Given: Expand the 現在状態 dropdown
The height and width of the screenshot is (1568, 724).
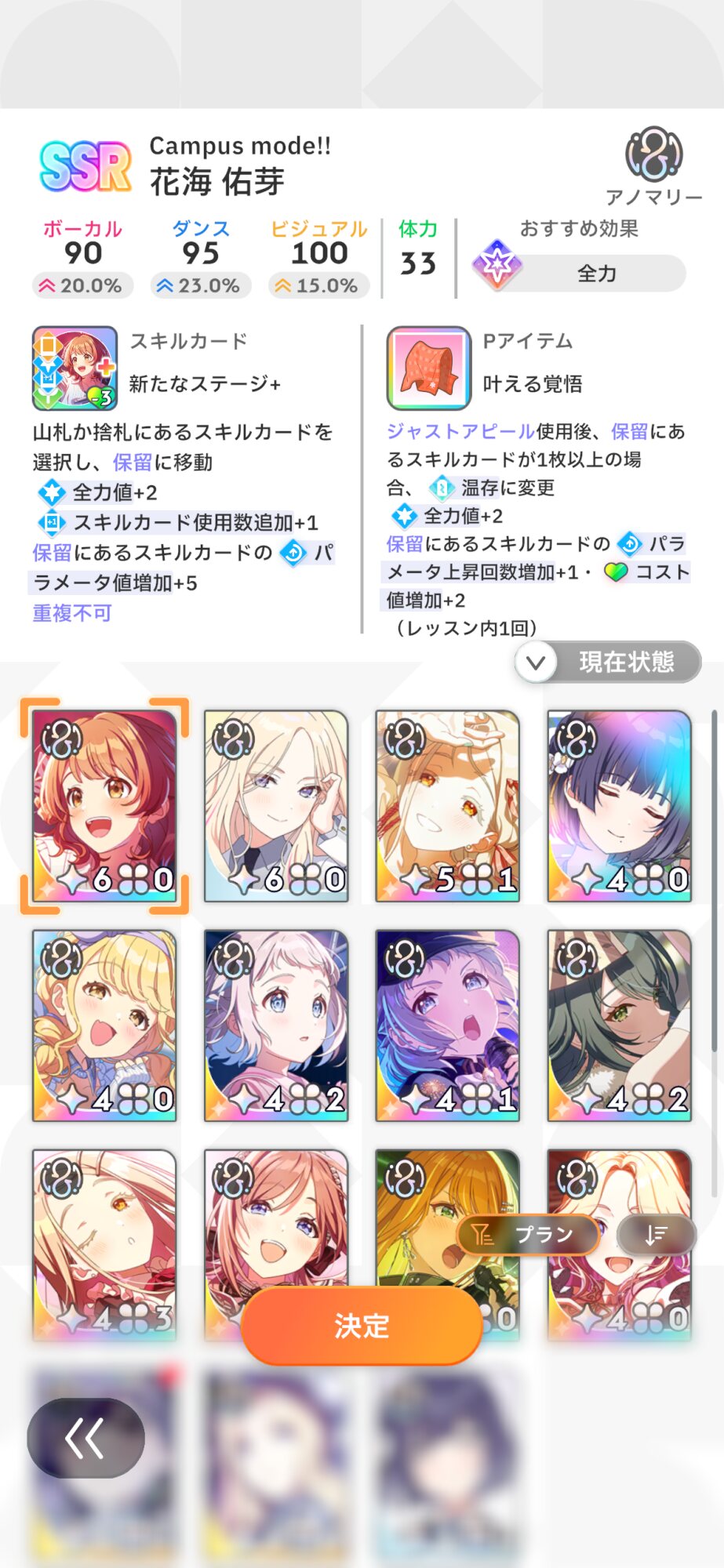Looking at the screenshot, I should [x=608, y=662].
